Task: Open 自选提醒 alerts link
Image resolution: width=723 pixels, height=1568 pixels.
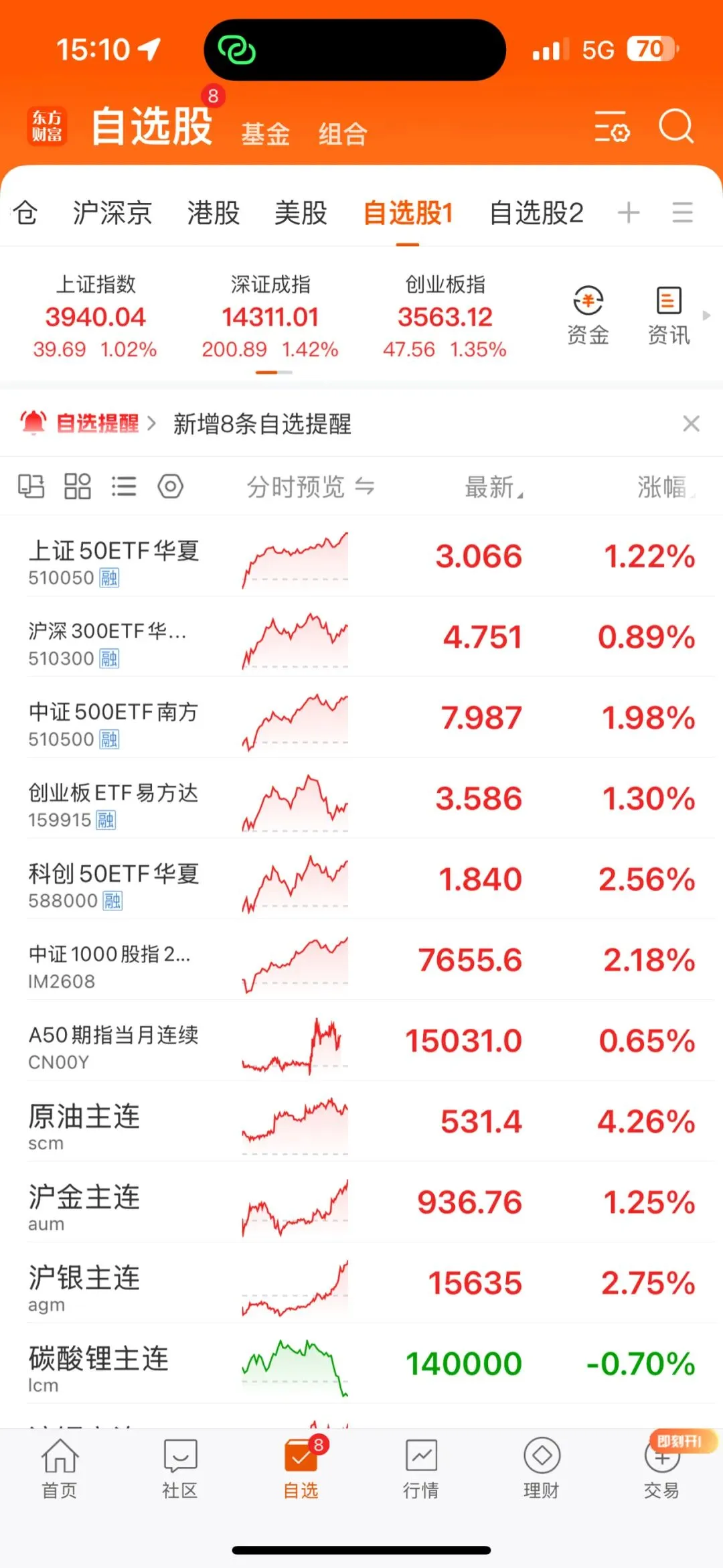Action: [88, 423]
